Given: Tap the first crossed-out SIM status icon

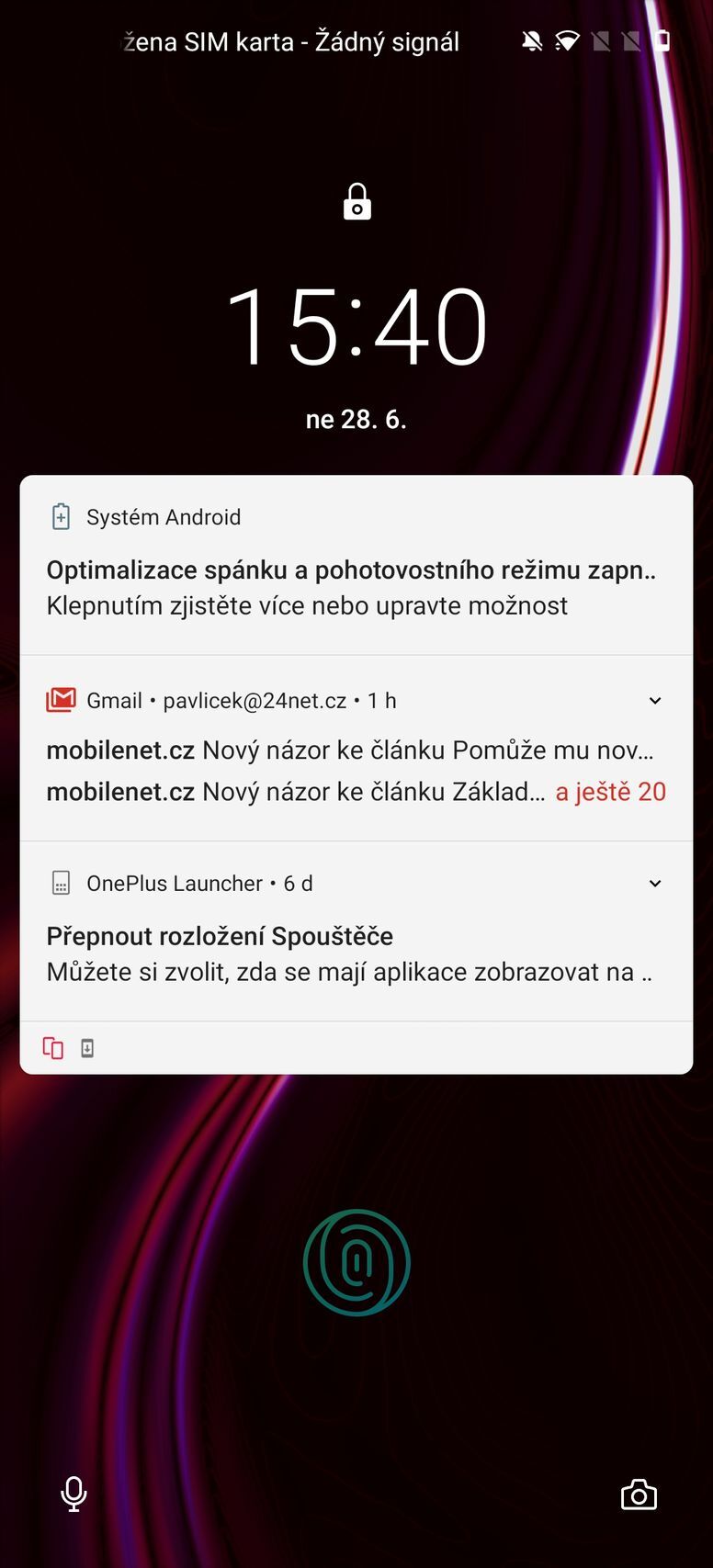Looking at the screenshot, I should (603, 40).
